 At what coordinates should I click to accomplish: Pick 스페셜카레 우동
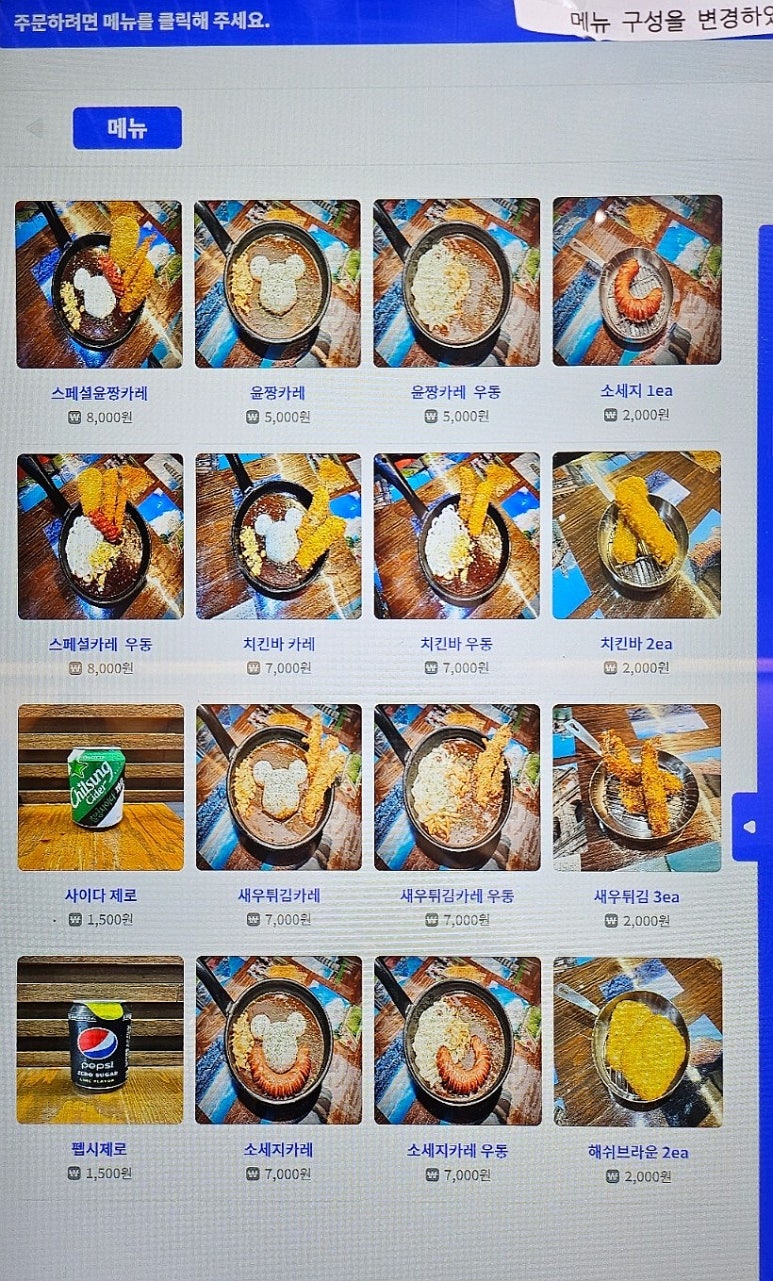pyautogui.click(x=100, y=537)
